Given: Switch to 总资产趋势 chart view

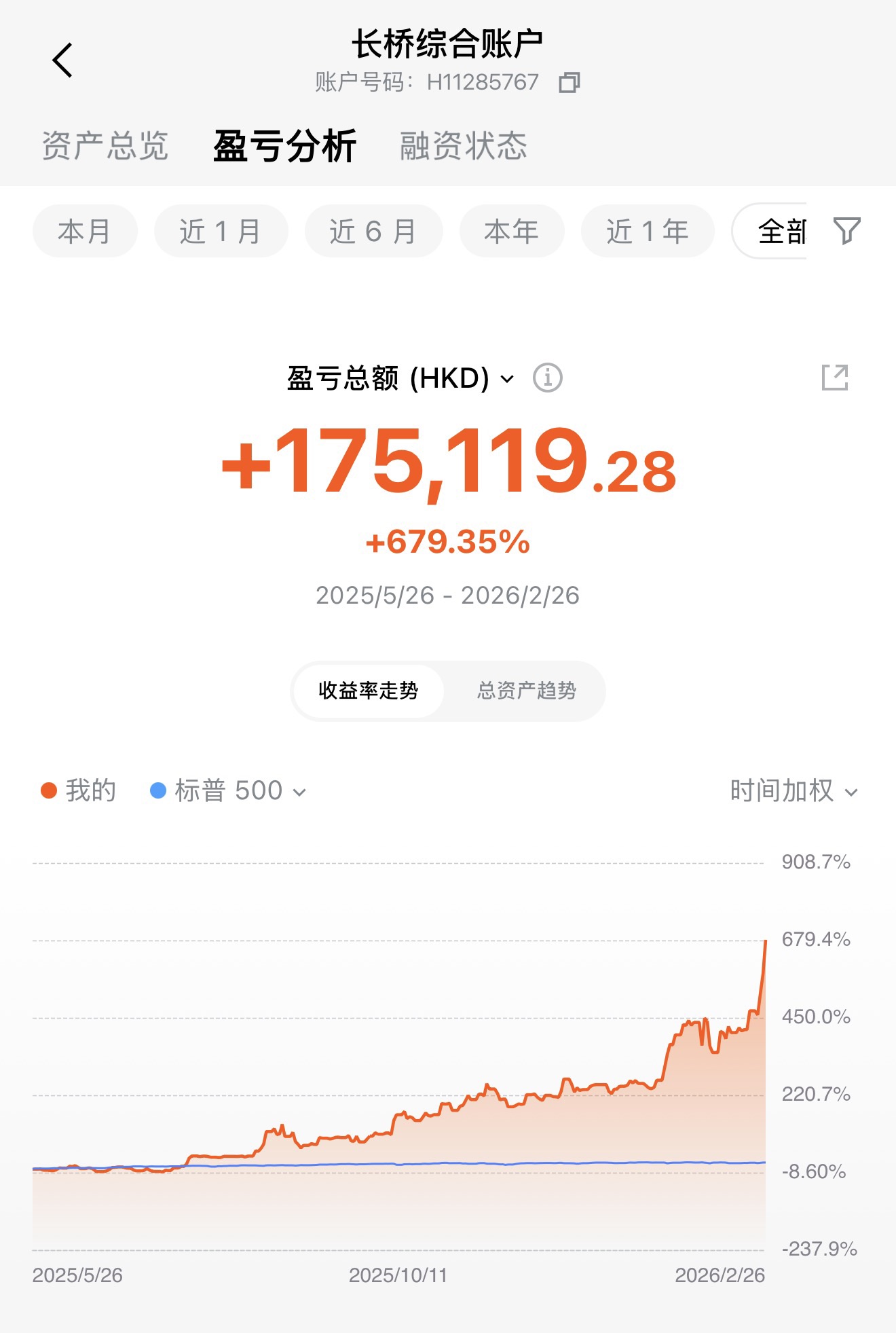Looking at the screenshot, I should (x=526, y=691).
